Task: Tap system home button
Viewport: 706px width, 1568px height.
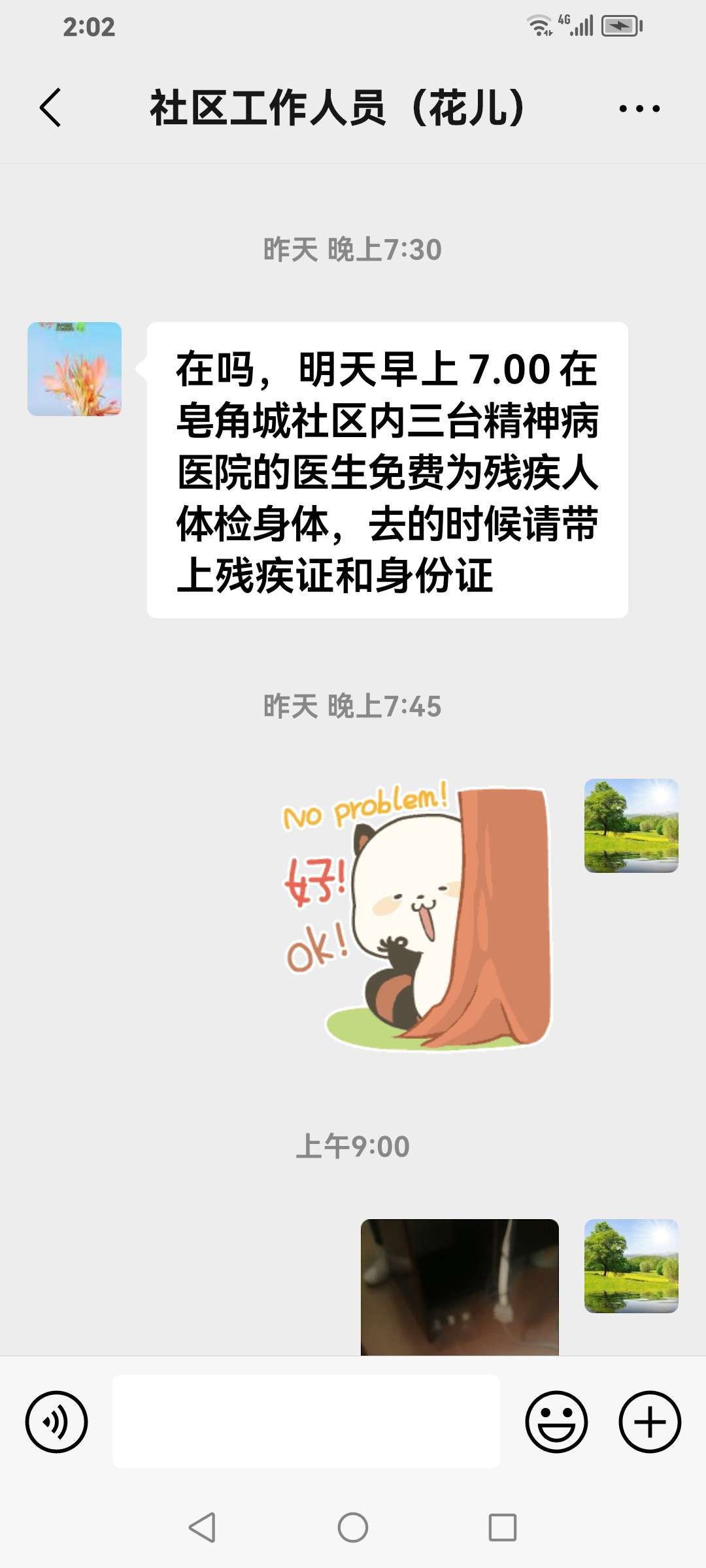Action: pos(353,1527)
